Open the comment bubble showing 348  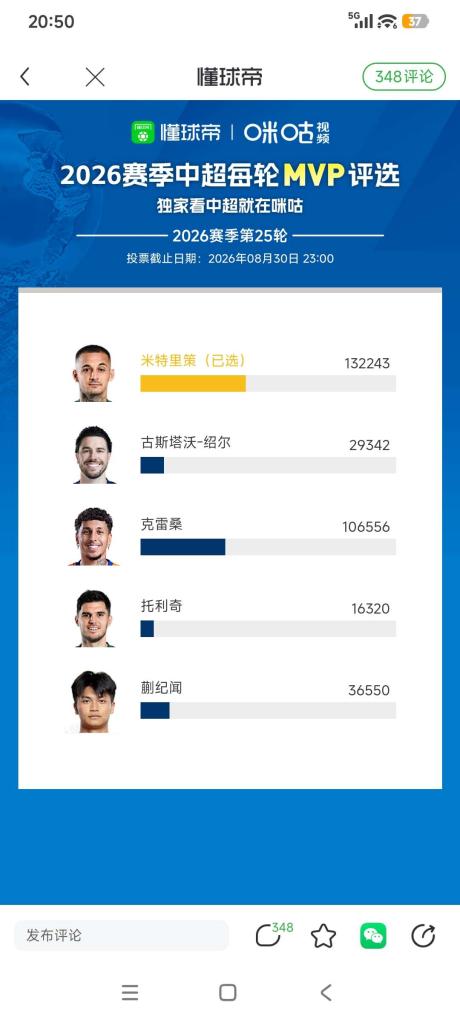(x=272, y=935)
